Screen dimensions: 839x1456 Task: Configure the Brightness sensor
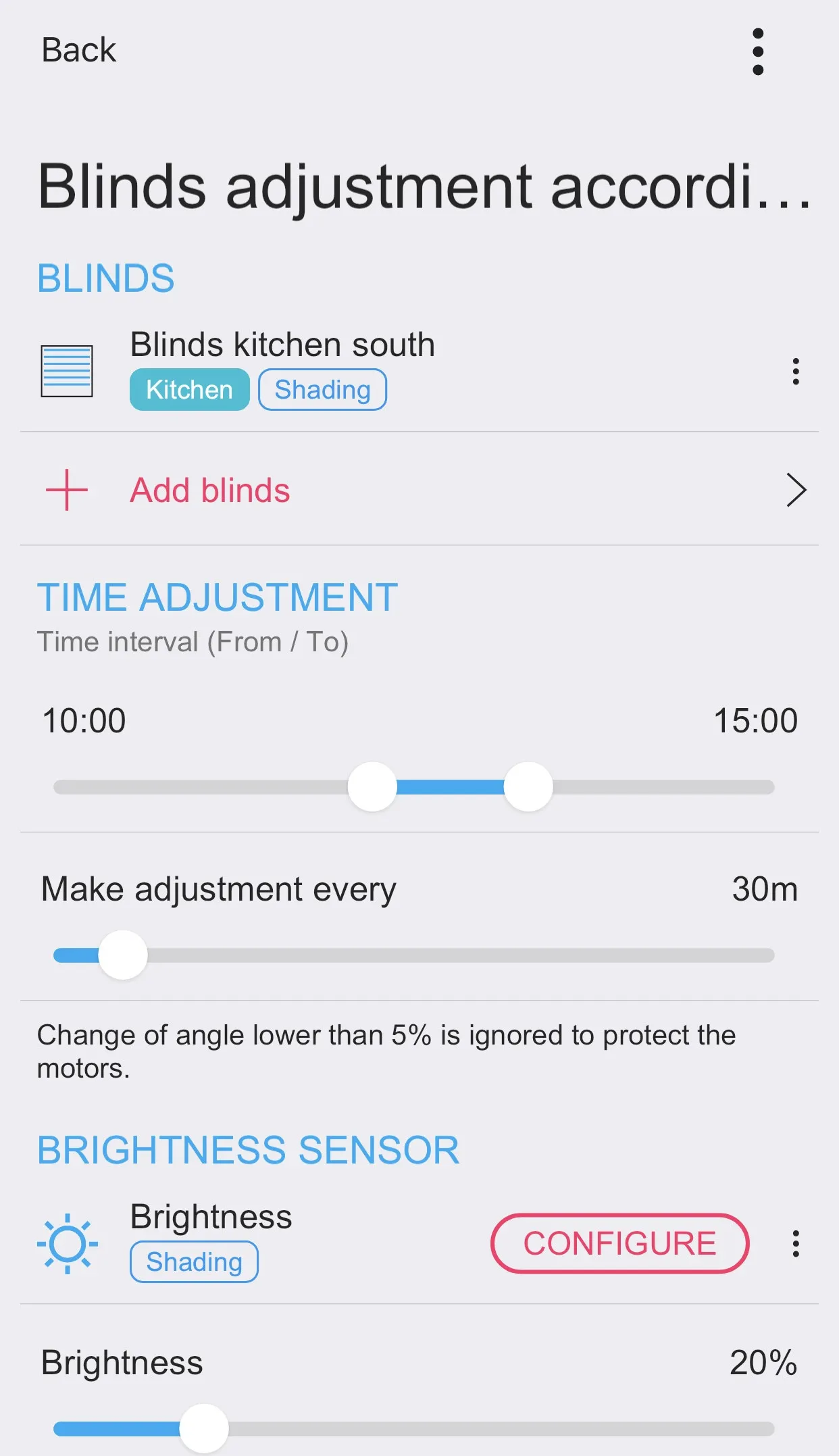tap(619, 1243)
